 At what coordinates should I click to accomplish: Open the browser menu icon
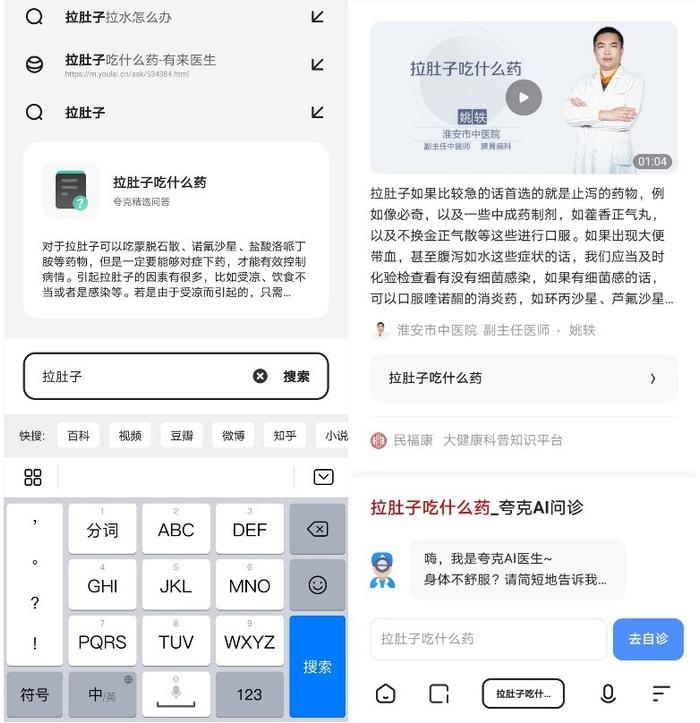tap(661, 694)
